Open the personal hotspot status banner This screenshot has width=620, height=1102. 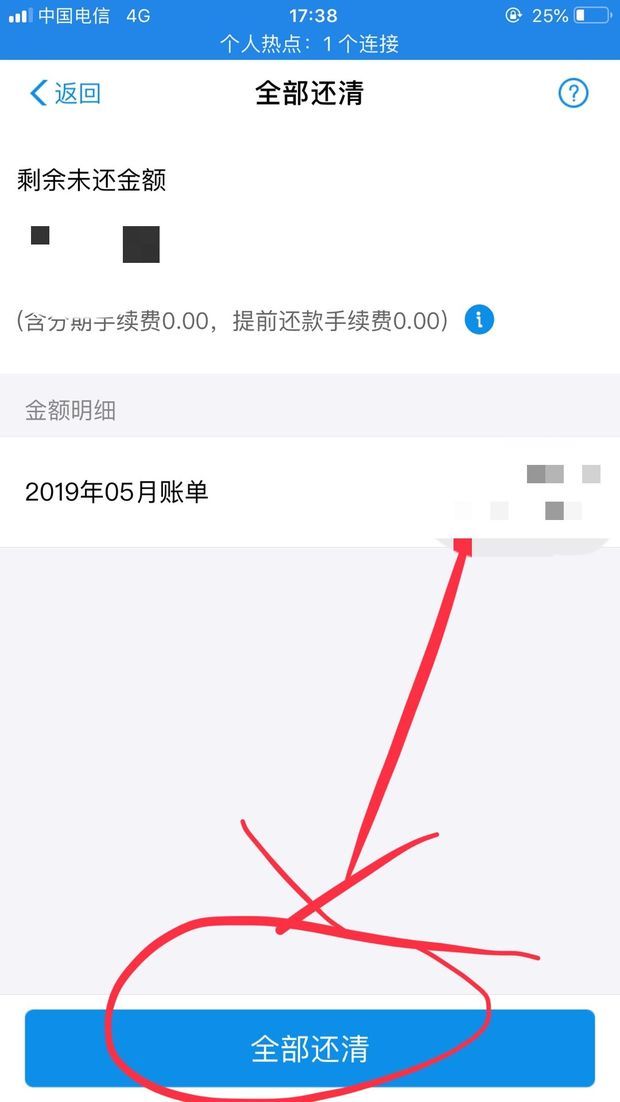coord(310,44)
